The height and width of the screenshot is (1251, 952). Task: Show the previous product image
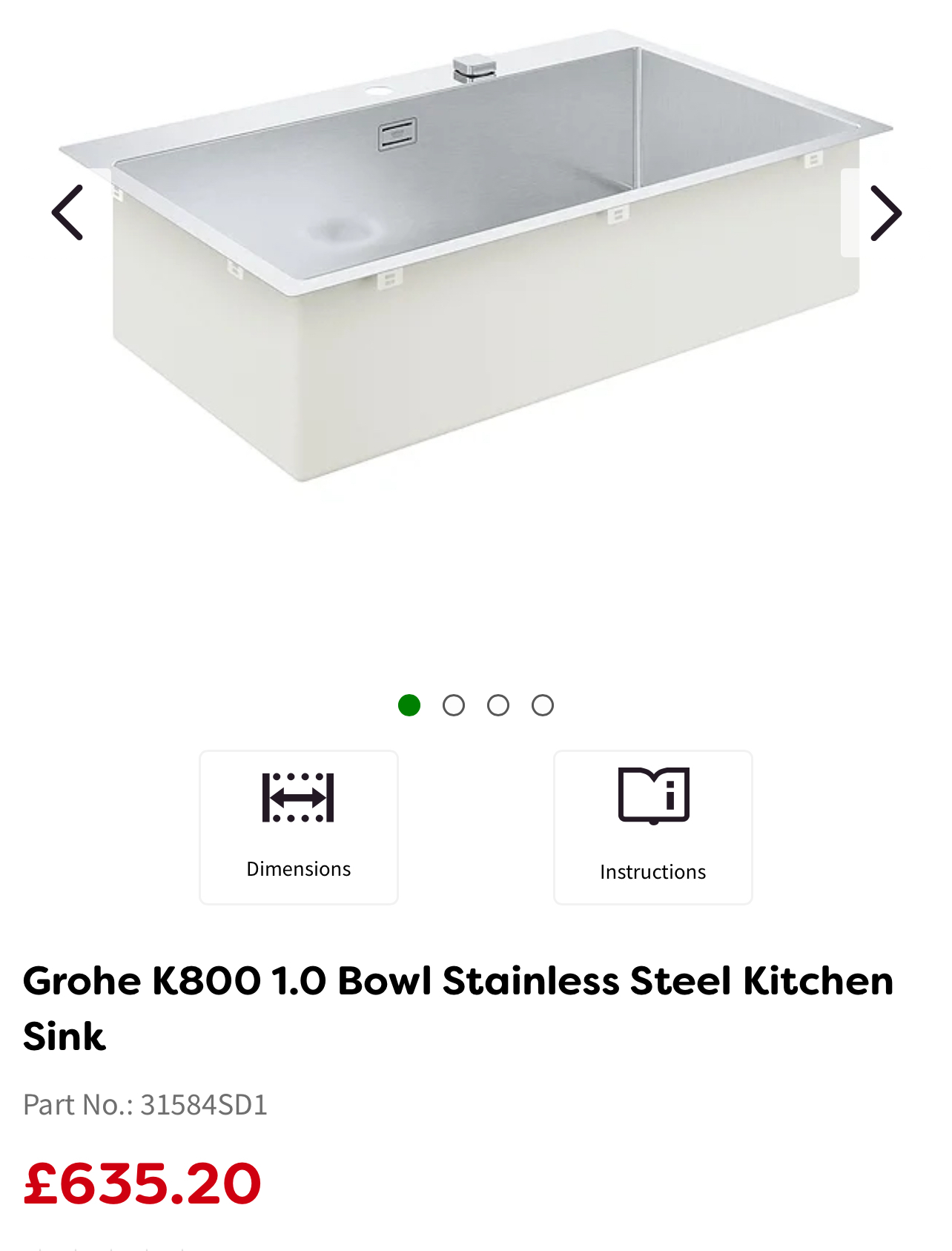click(67, 213)
